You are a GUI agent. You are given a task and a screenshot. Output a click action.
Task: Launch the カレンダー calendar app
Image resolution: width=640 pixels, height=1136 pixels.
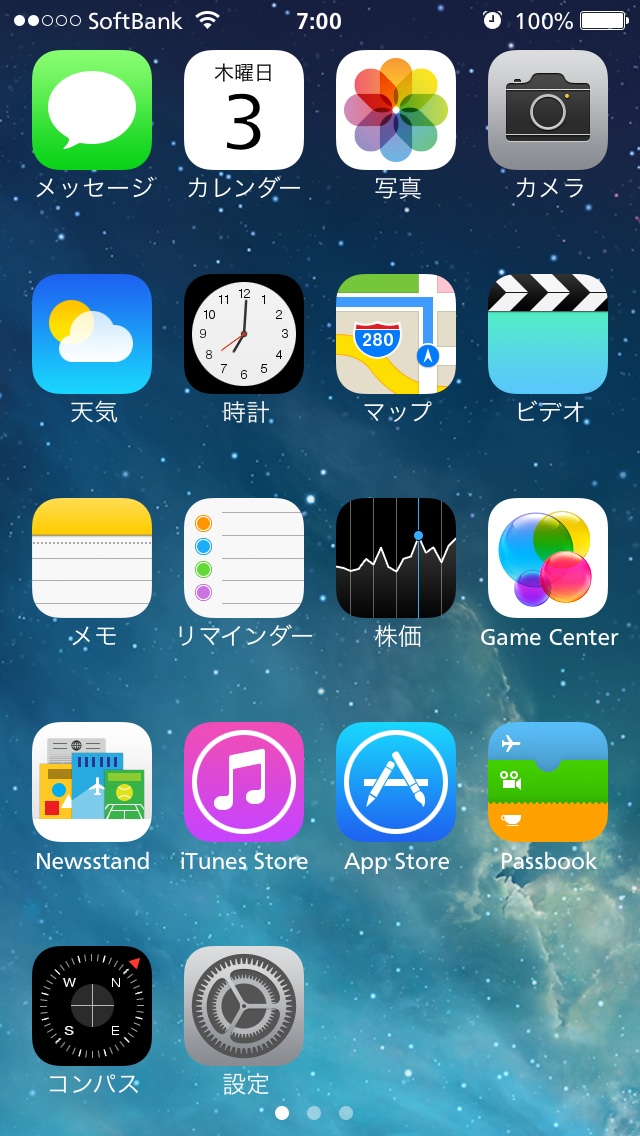click(244, 110)
